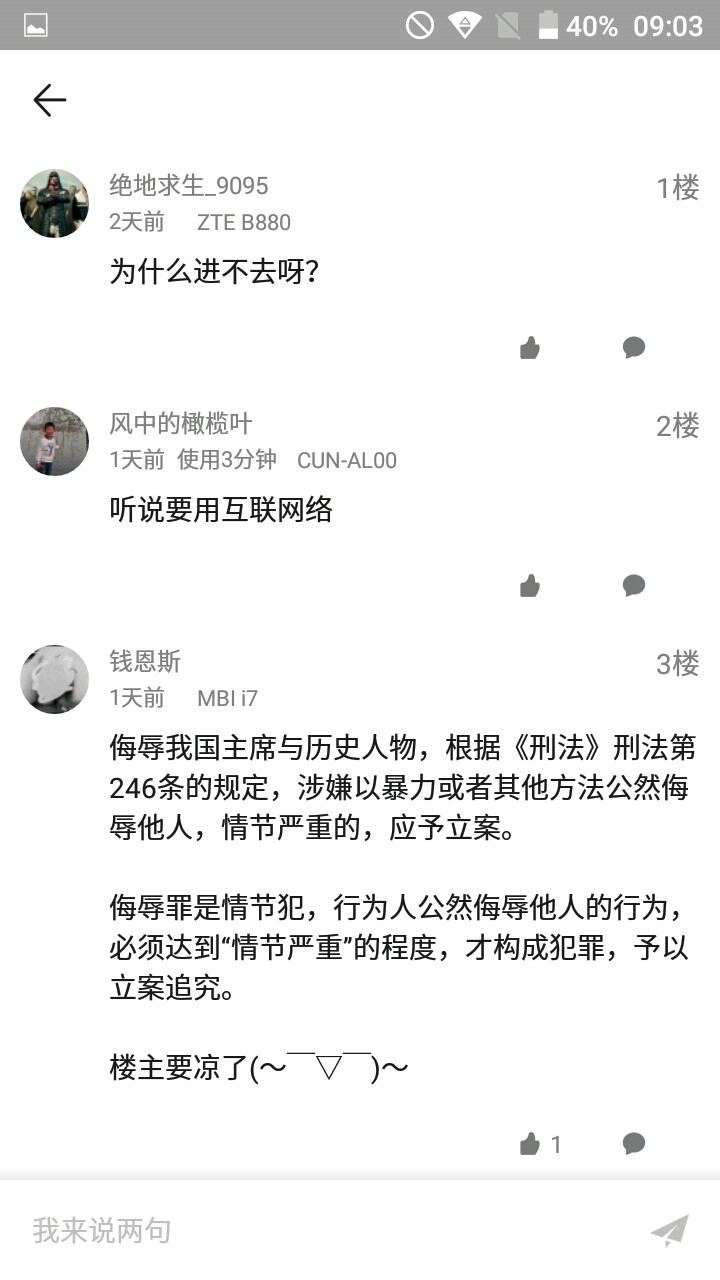Go back using the top arrow
The image size is (720, 1280).
pos(49,100)
